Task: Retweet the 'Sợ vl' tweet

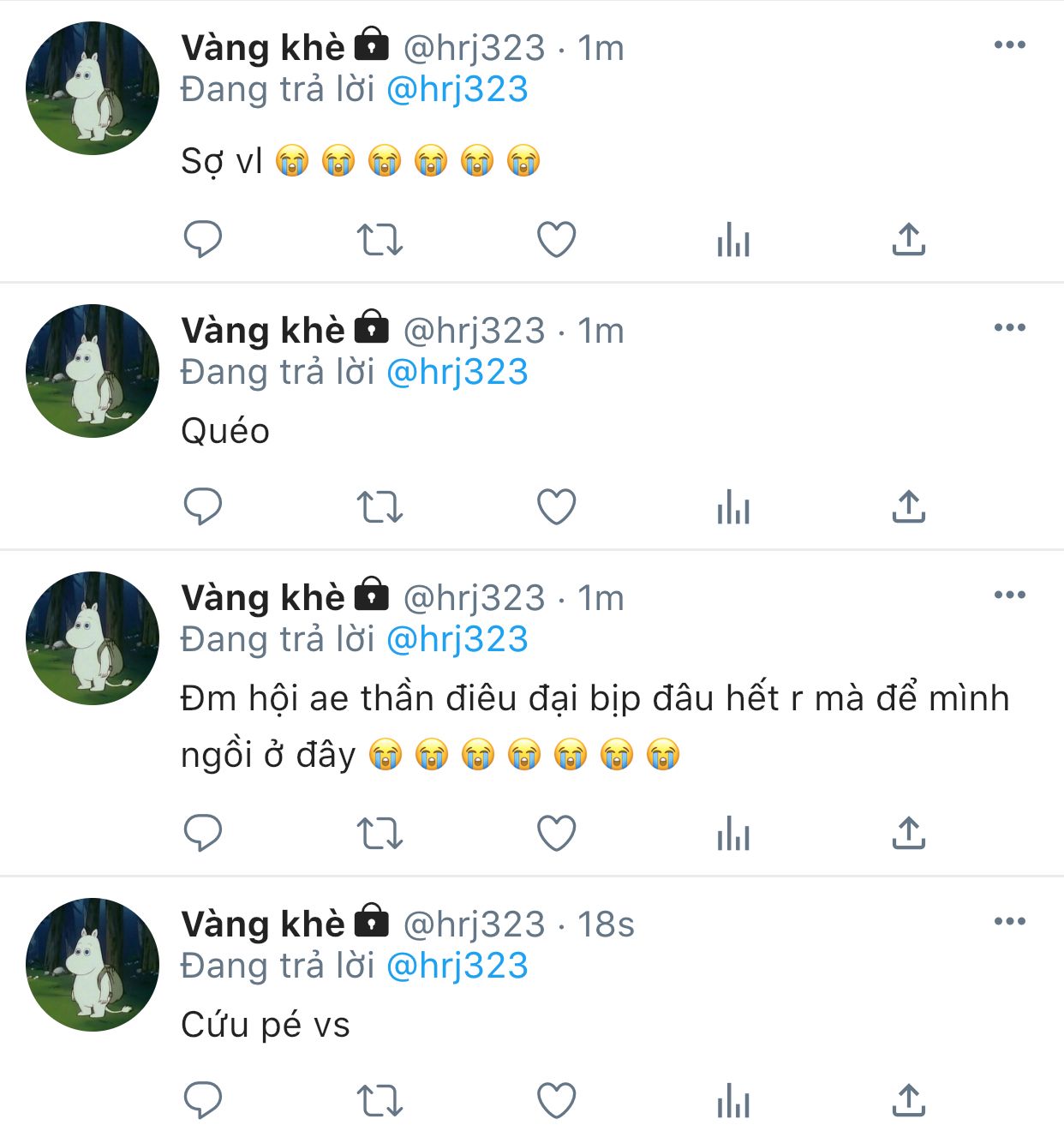Action: 380,240
